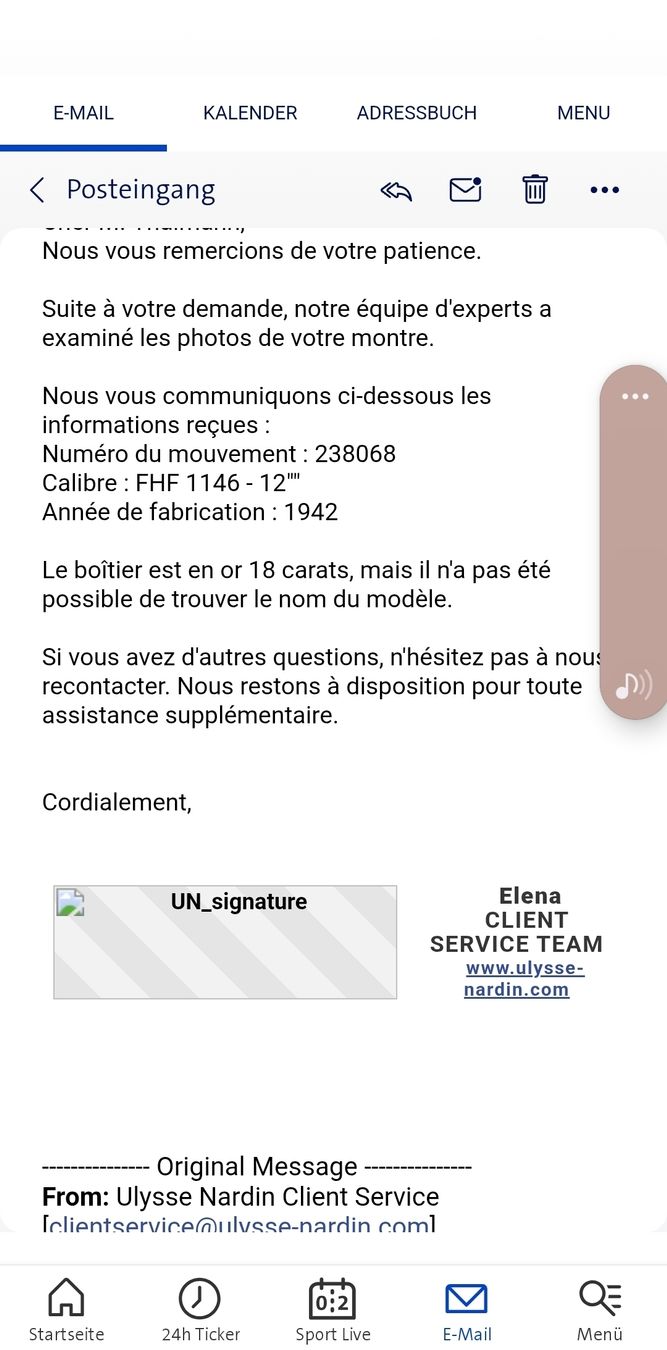The width and height of the screenshot is (667, 1350).
Task: Tap the clientservice@ulysse-nardin.com address
Action: coord(239,1224)
